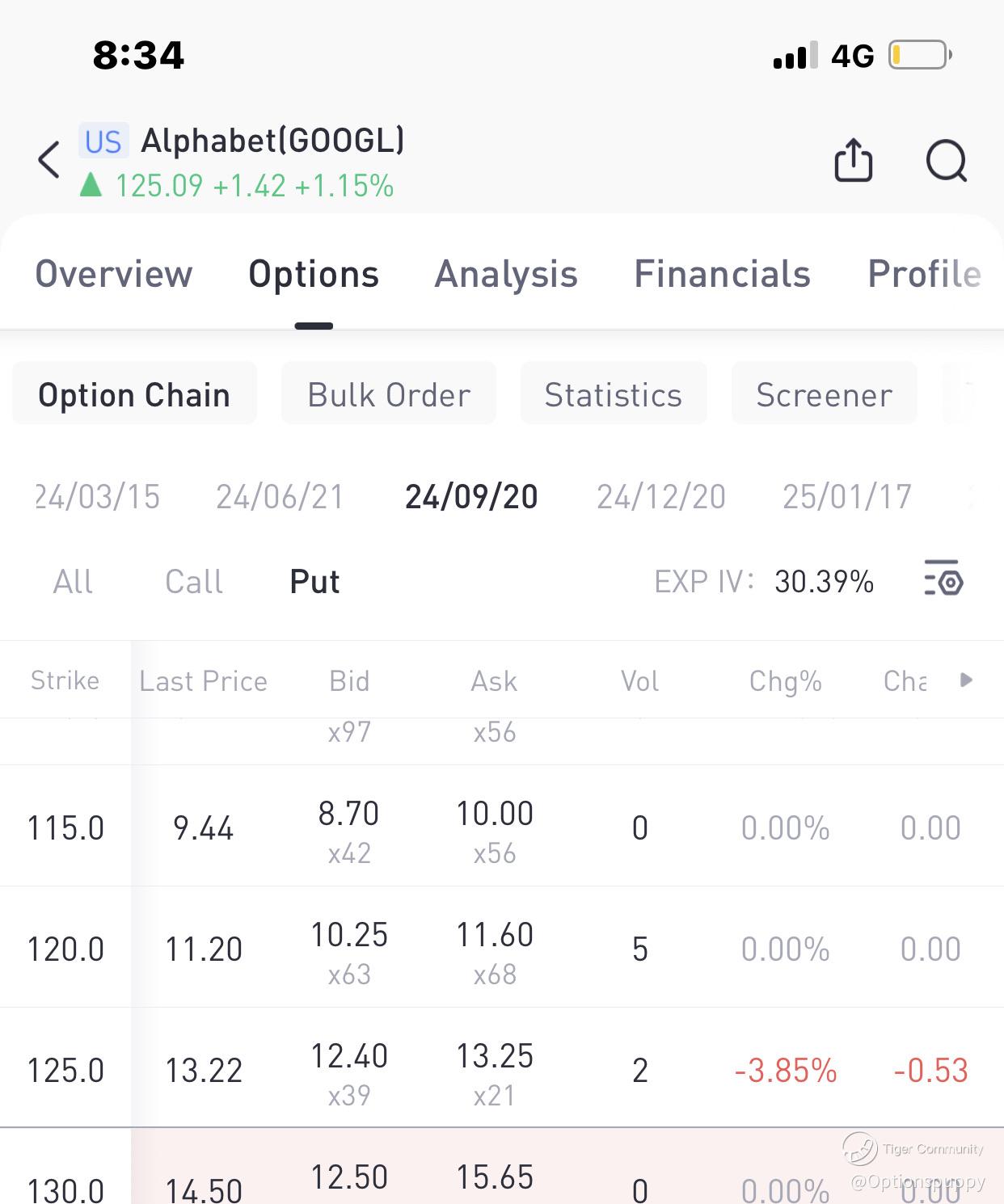Share the GOOGL stock page

pyautogui.click(x=853, y=160)
